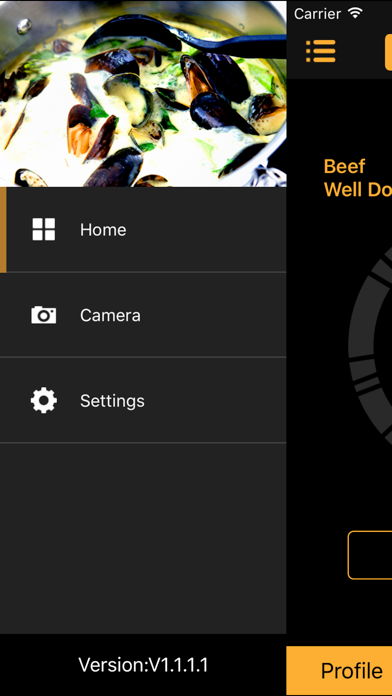Go to Settings from the drawer
This screenshot has height=696, width=392.
[143, 400]
